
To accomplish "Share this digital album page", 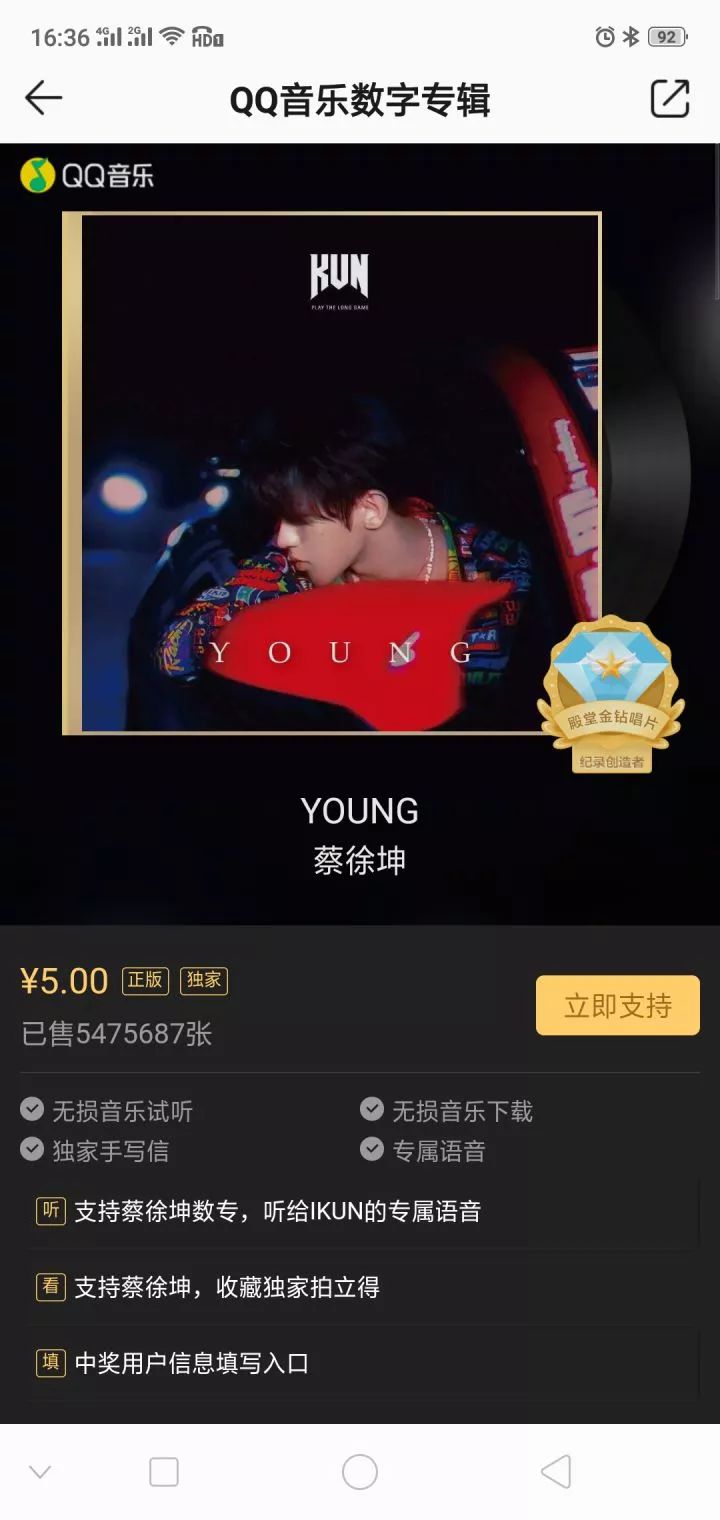I will click(x=670, y=98).
